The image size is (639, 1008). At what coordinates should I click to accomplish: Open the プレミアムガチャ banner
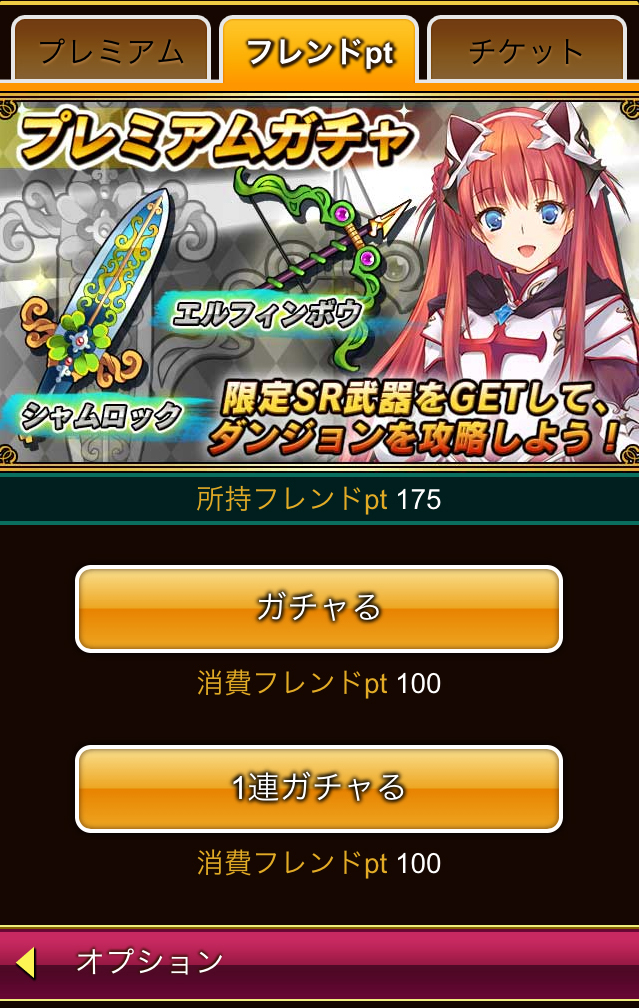tap(319, 280)
